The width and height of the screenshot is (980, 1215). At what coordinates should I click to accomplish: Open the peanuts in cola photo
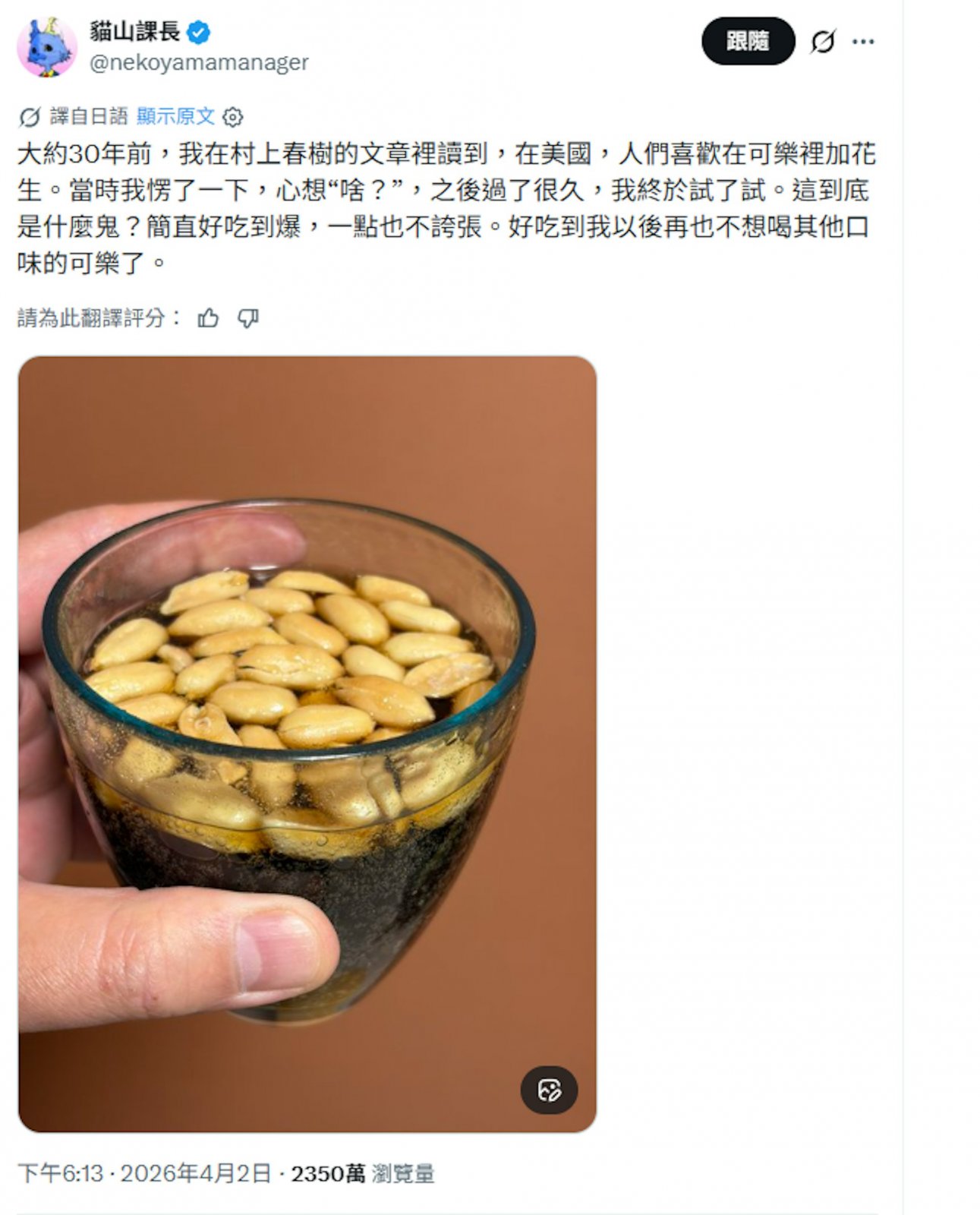click(x=307, y=743)
